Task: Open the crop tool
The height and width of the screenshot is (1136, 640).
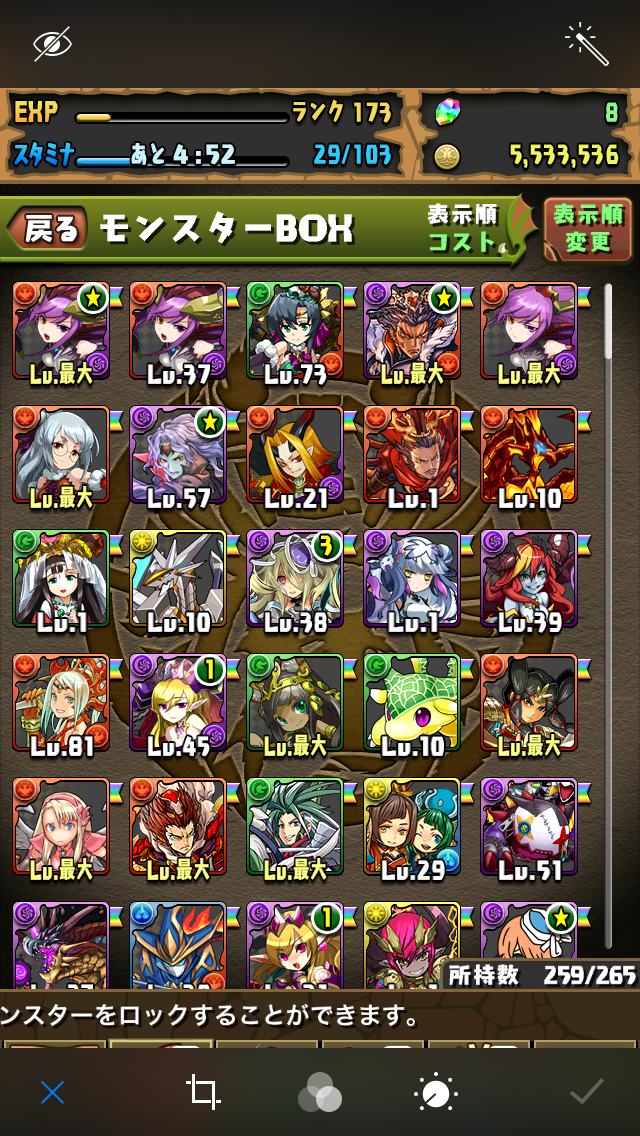Action: pyautogui.click(x=203, y=1092)
